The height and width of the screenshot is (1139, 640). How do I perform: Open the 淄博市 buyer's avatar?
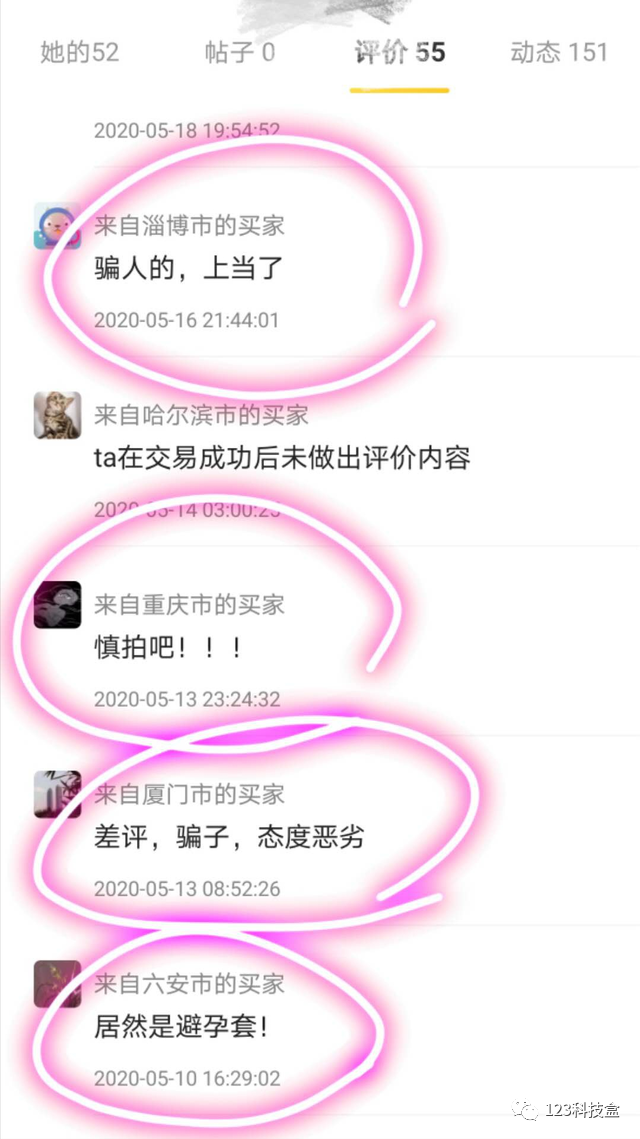click(x=57, y=226)
